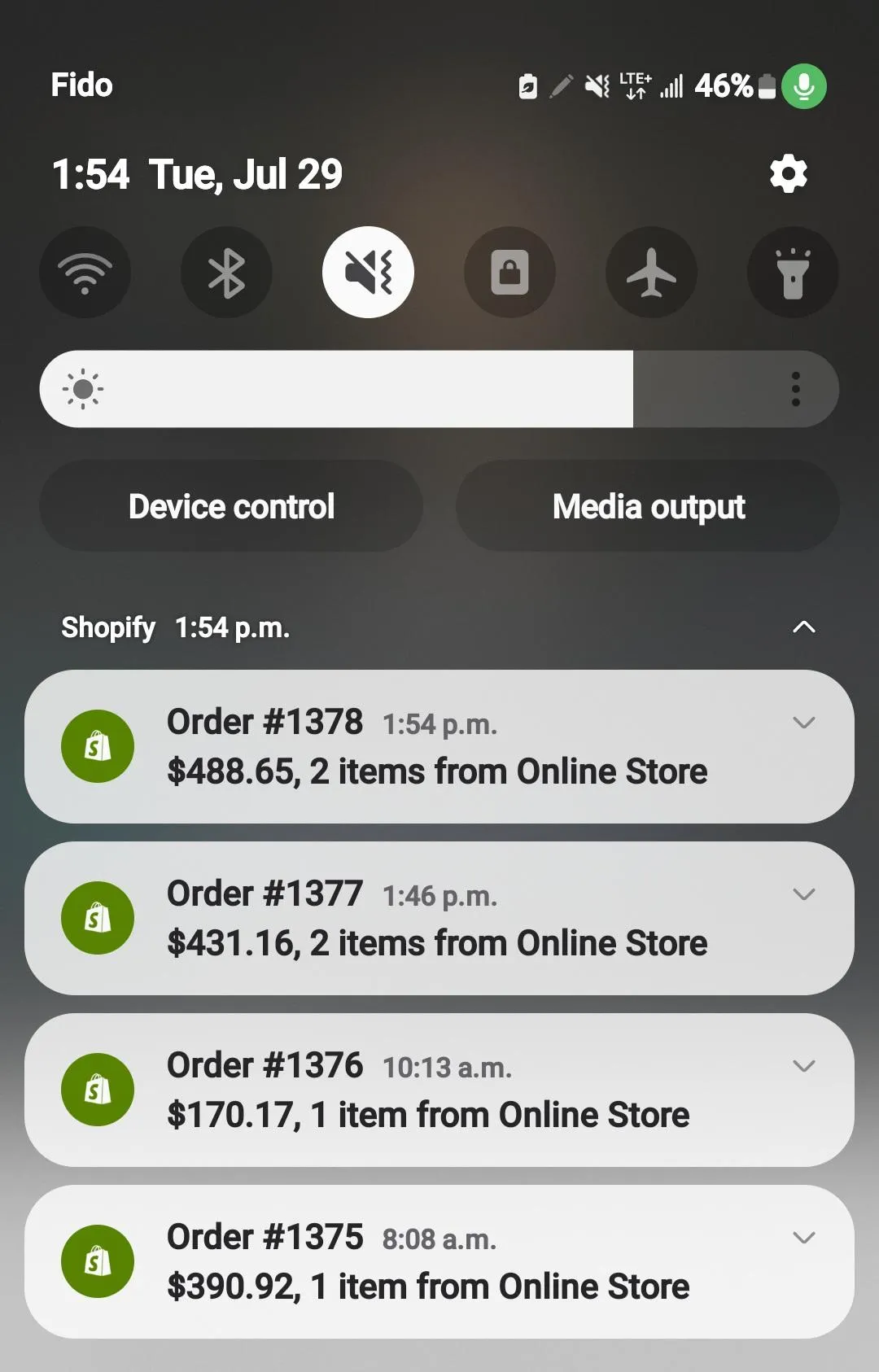This screenshot has height=1372, width=879.
Task: Collapse the Shopify notification group
Action: pyautogui.click(x=803, y=627)
